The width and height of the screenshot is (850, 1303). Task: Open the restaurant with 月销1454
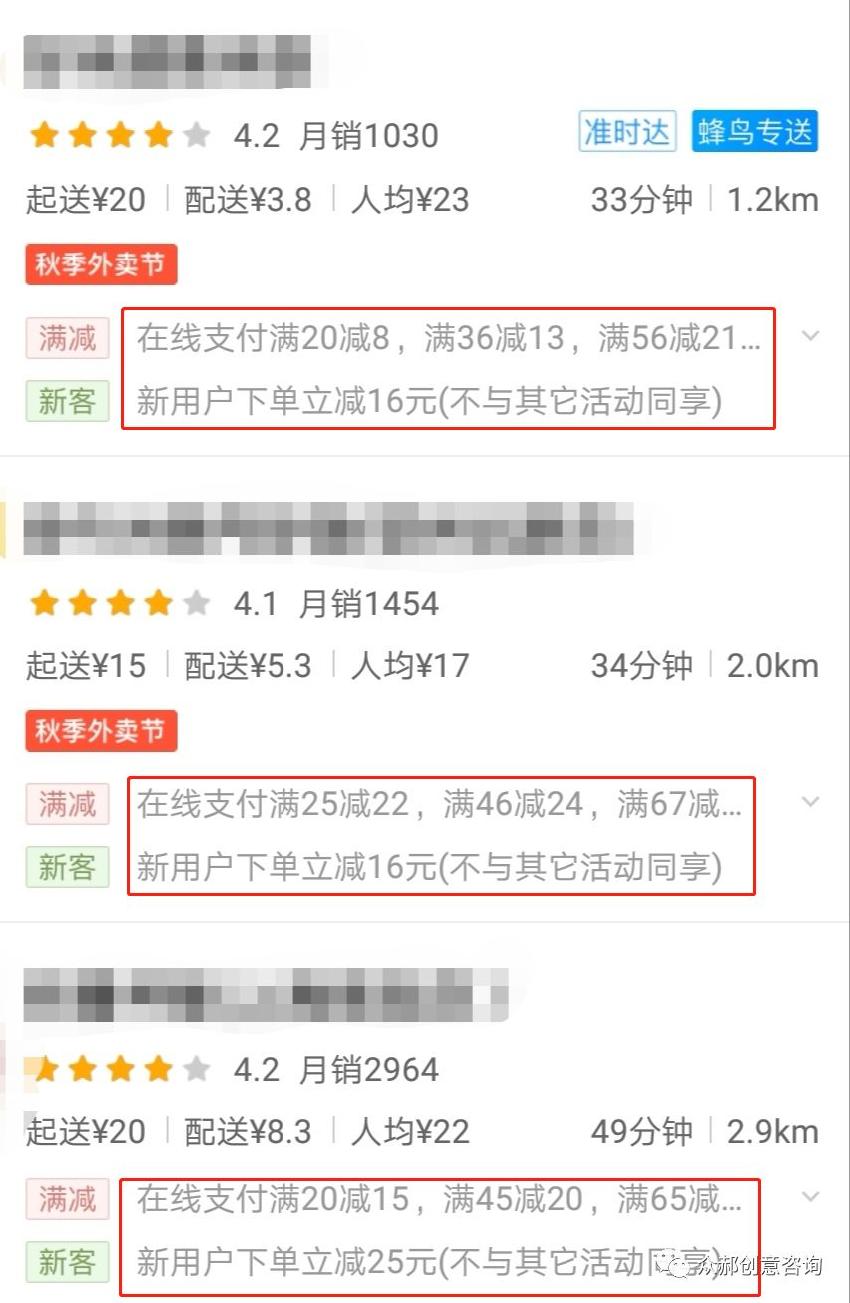point(330,529)
